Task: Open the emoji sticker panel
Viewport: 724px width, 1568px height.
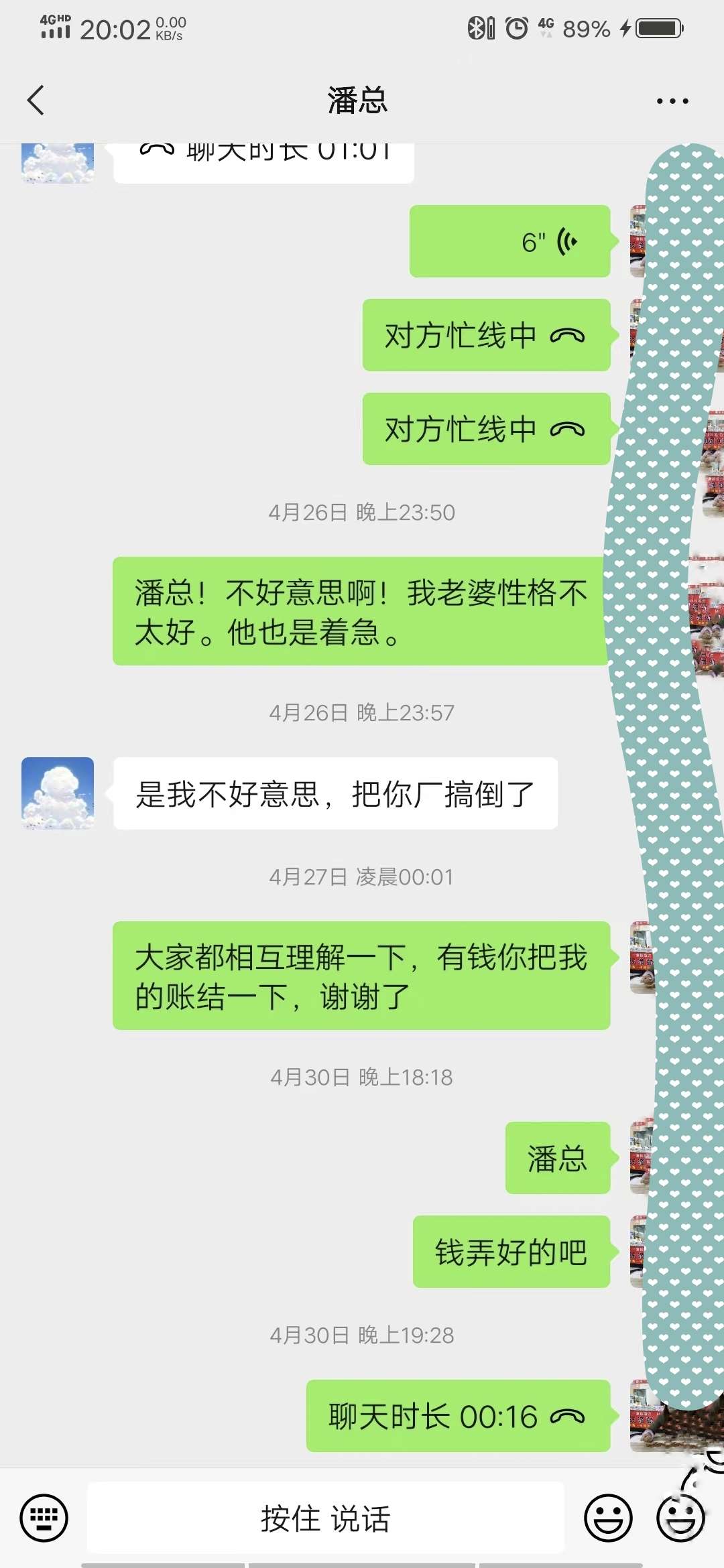Action: click(608, 1518)
